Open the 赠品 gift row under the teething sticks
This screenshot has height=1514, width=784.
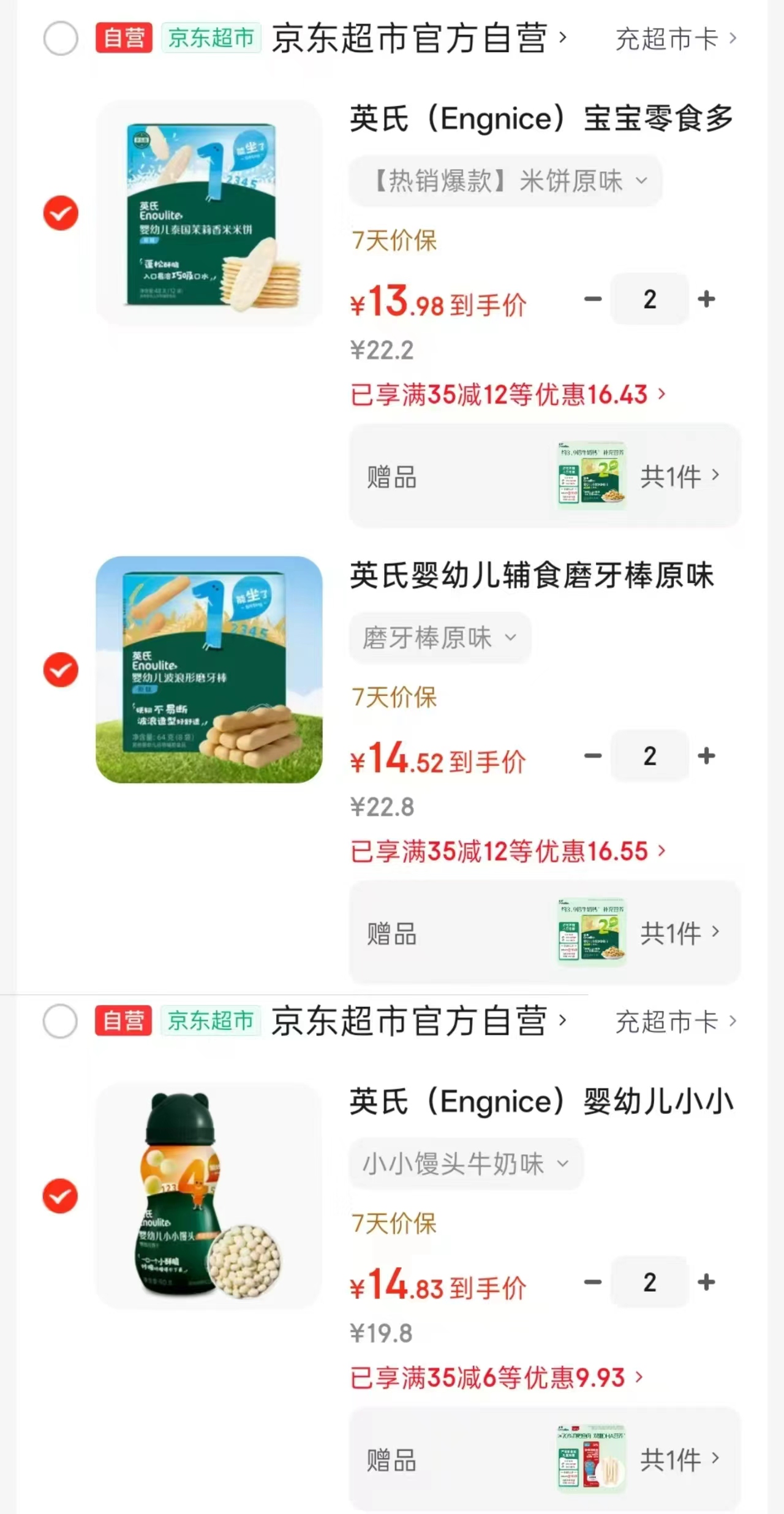point(545,933)
